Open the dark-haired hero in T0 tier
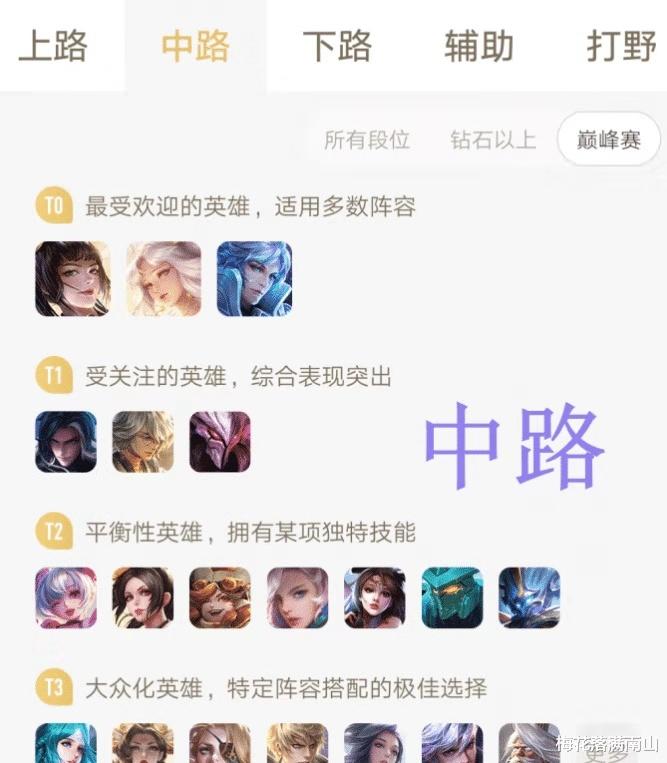 point(73,279)
